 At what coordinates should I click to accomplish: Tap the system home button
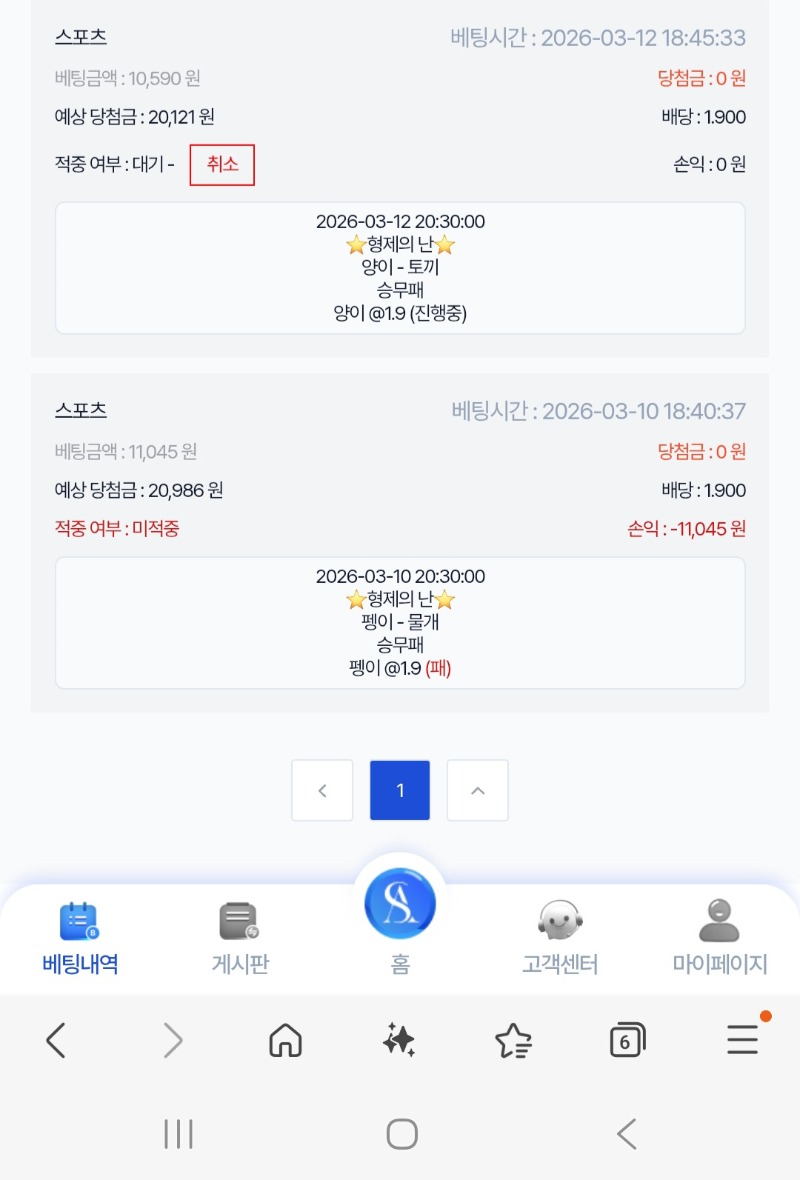tap(401, 1134)
